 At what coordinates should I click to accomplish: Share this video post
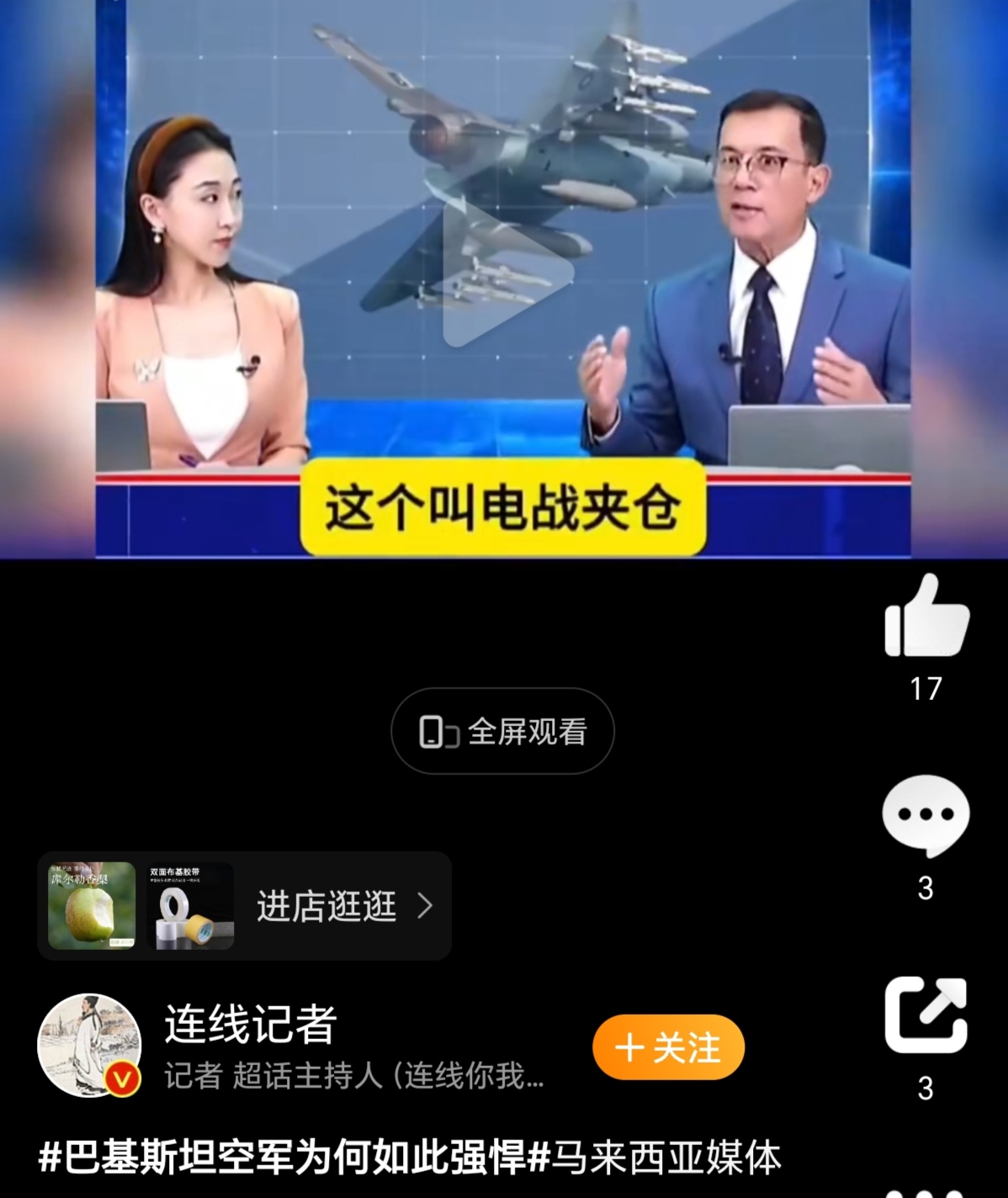pos(926,1015)
